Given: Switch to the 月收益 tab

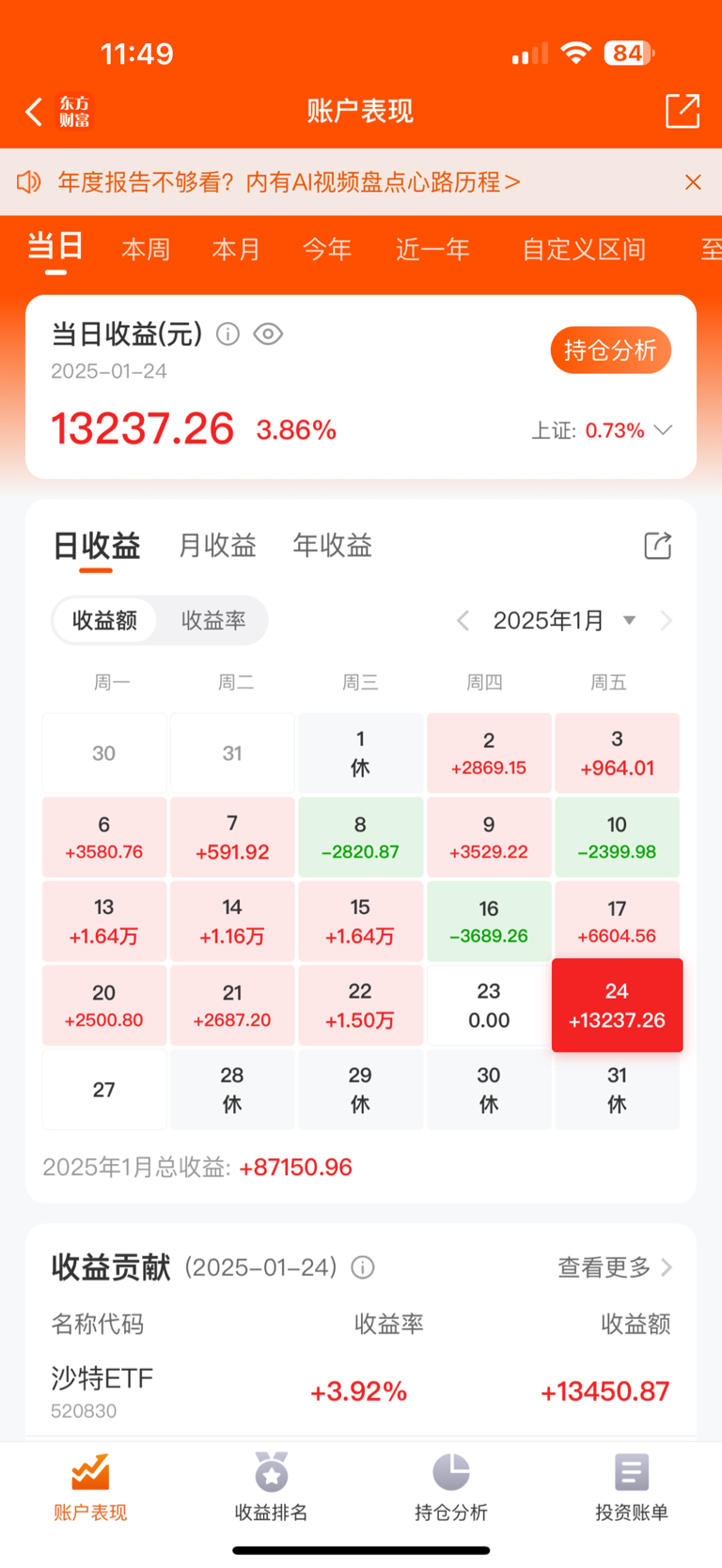Looking at the screenshot, I should pyautogui.click(x=216, y=545).
